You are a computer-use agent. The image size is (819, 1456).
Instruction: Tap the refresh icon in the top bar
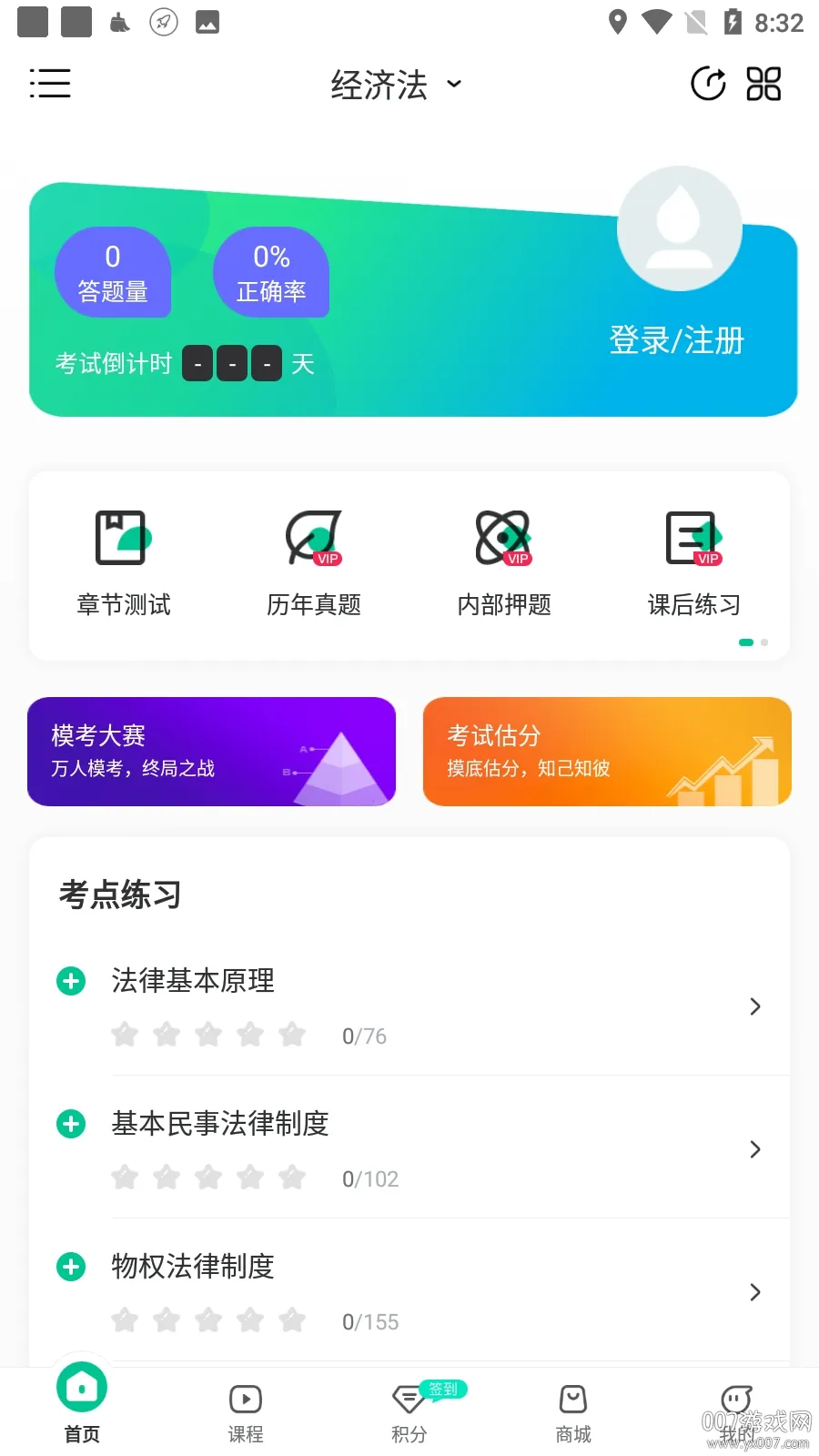[708, 84]
